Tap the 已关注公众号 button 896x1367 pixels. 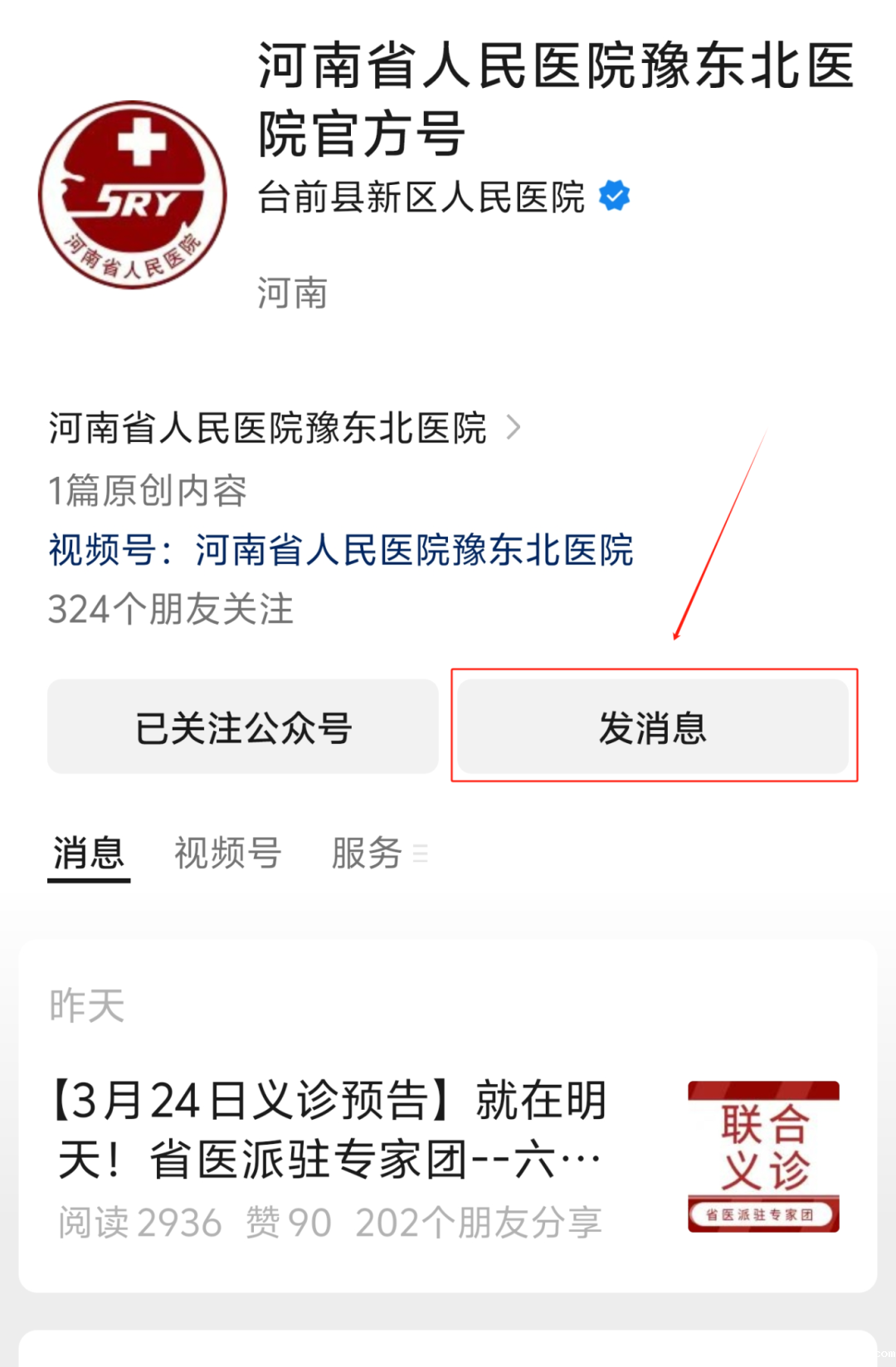[x=243, y=727]
